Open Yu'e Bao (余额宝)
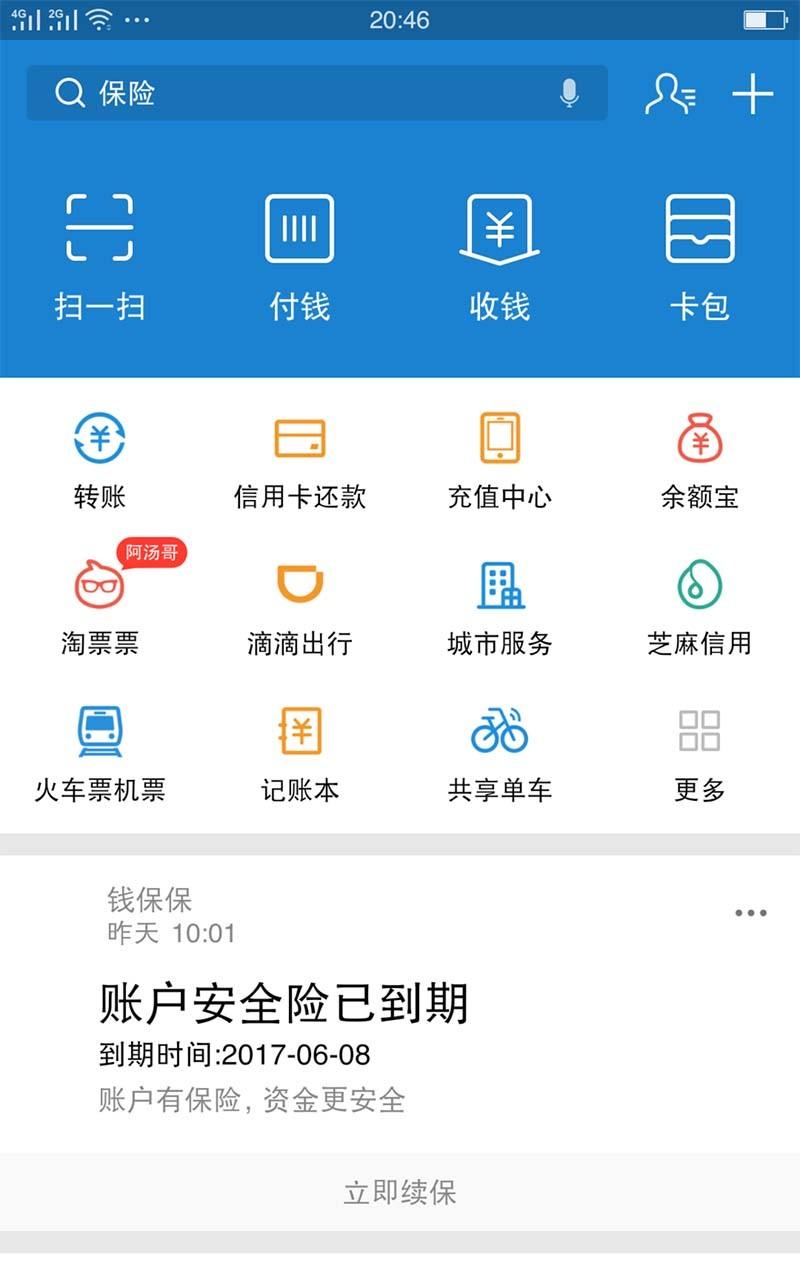Image resolution: width=800 pixels, height=1283 pixels. [x=701, y=458]
